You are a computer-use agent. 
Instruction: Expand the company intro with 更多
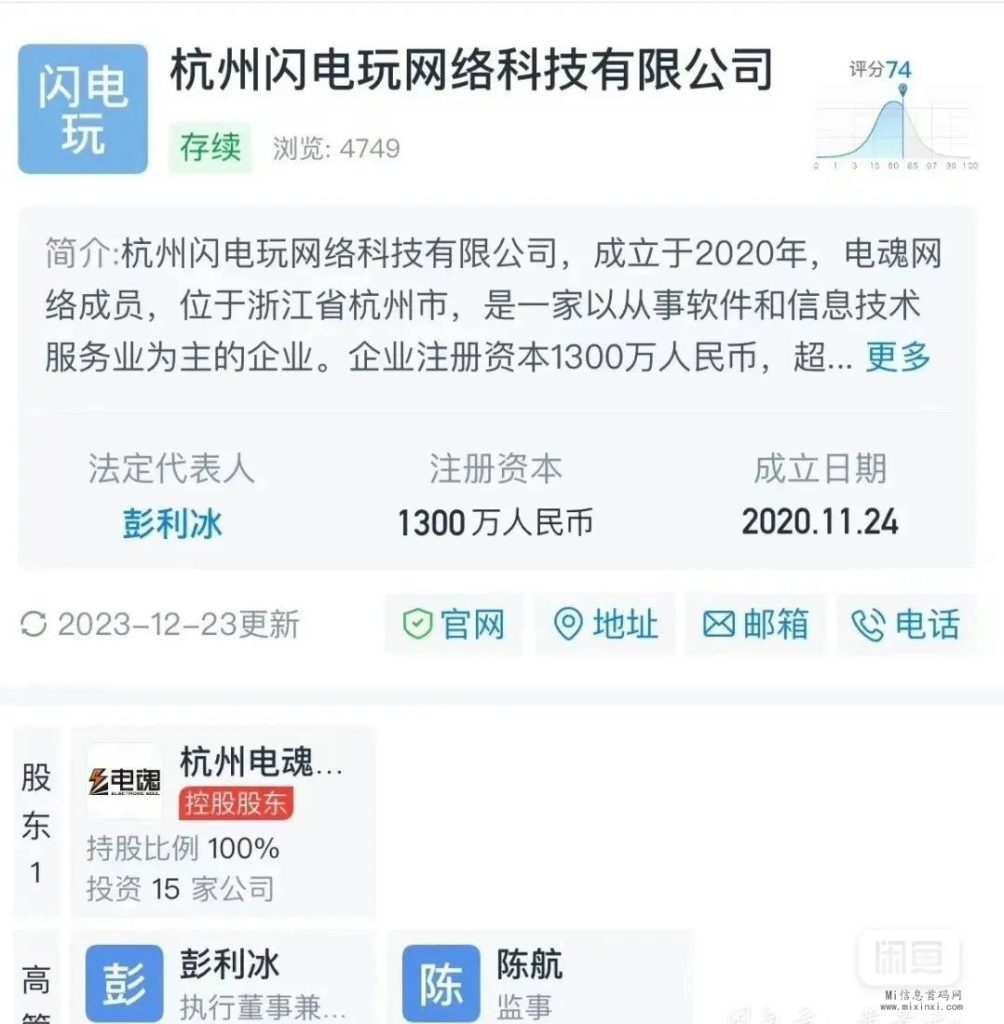897,357
